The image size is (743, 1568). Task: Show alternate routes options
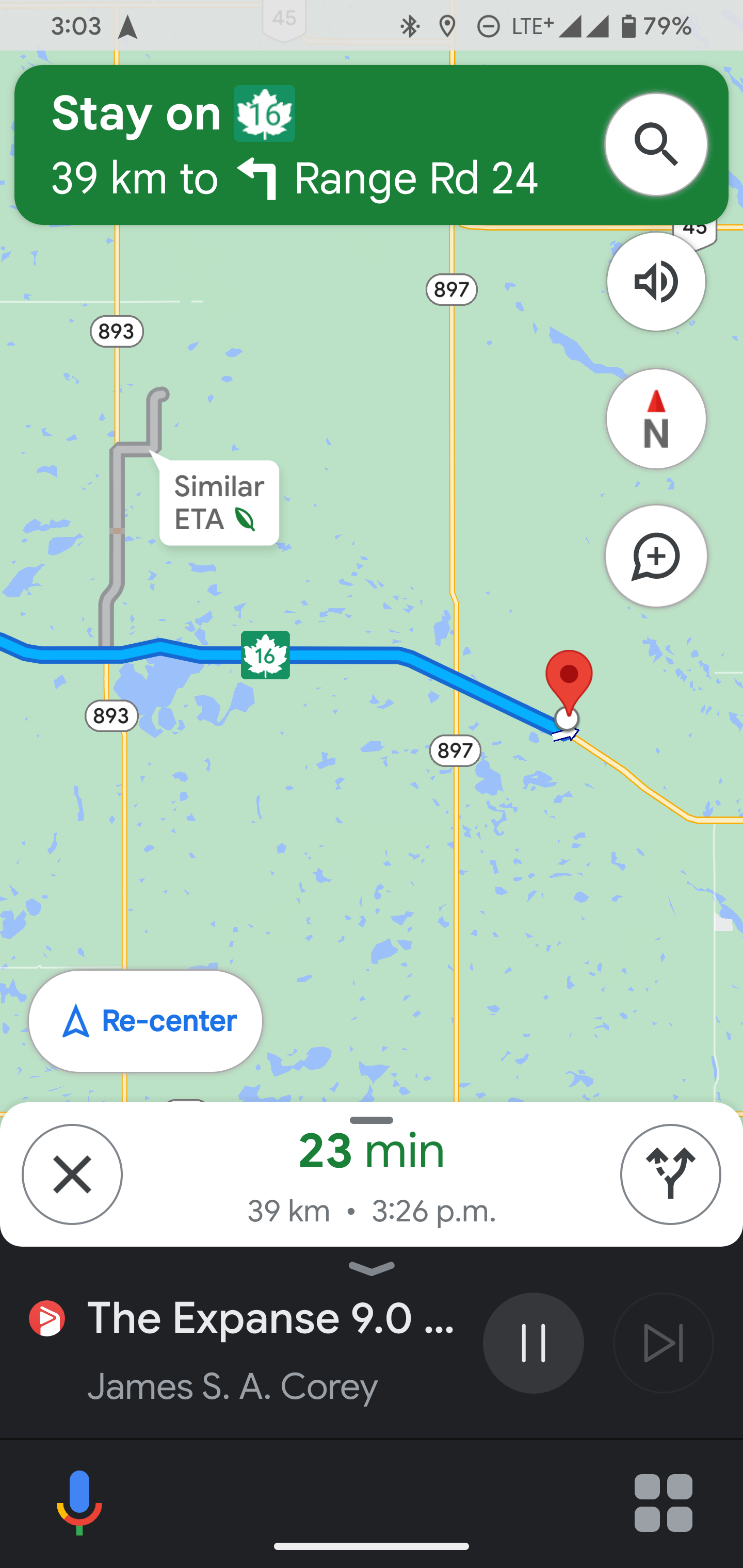click(x=670, y=1173)
